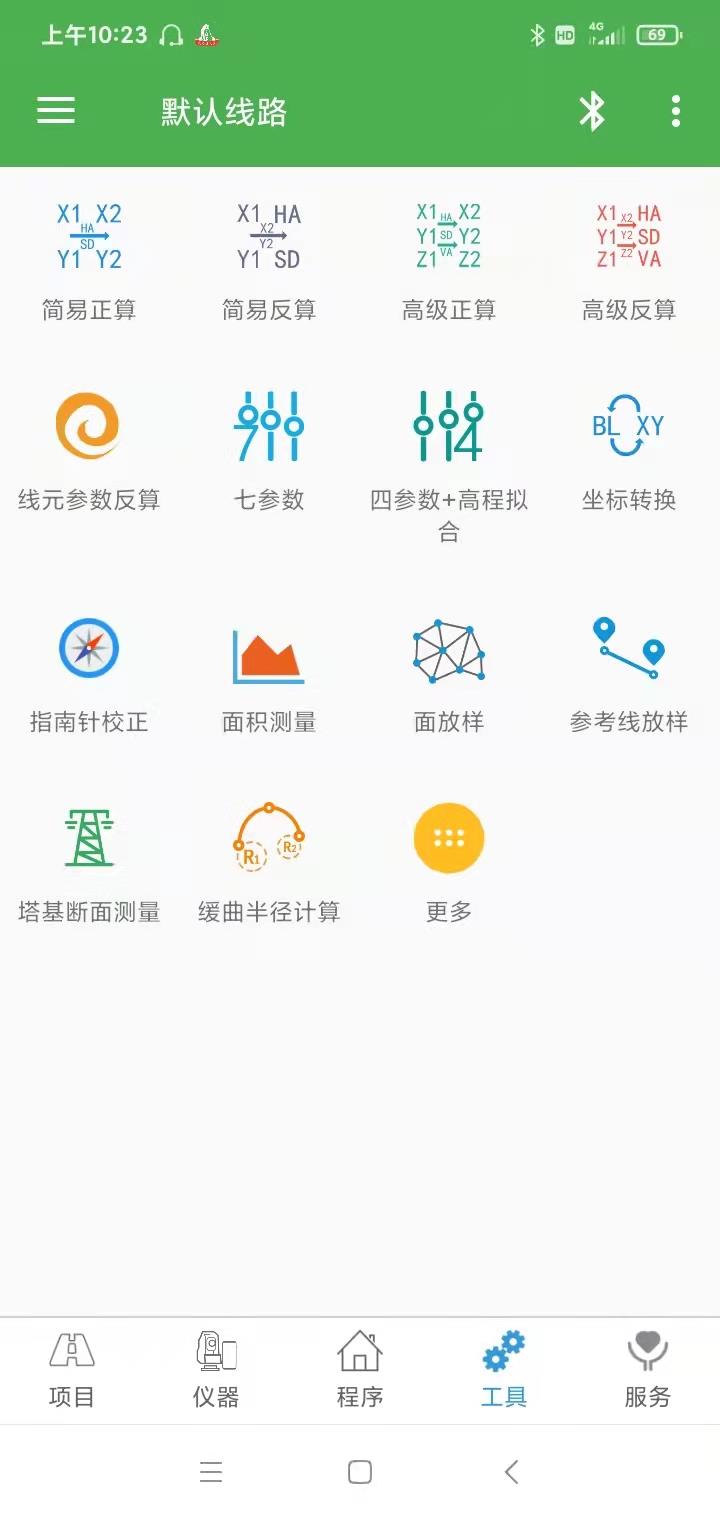Open 缓曲半径计算
This screenshot has height=1520, width=720.
coord(269,862)
